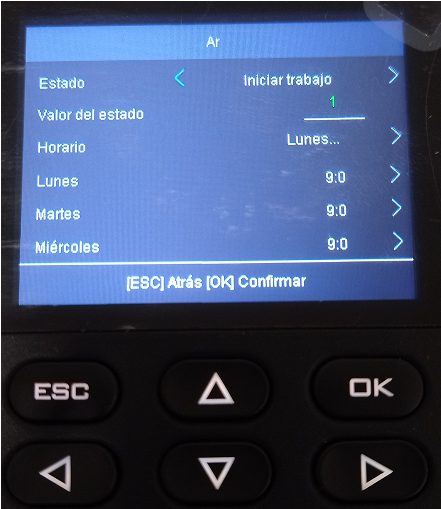441x509 pixels.
Task: Tap the ESC key
Action: pyautogui.click(x=62, y=391)
